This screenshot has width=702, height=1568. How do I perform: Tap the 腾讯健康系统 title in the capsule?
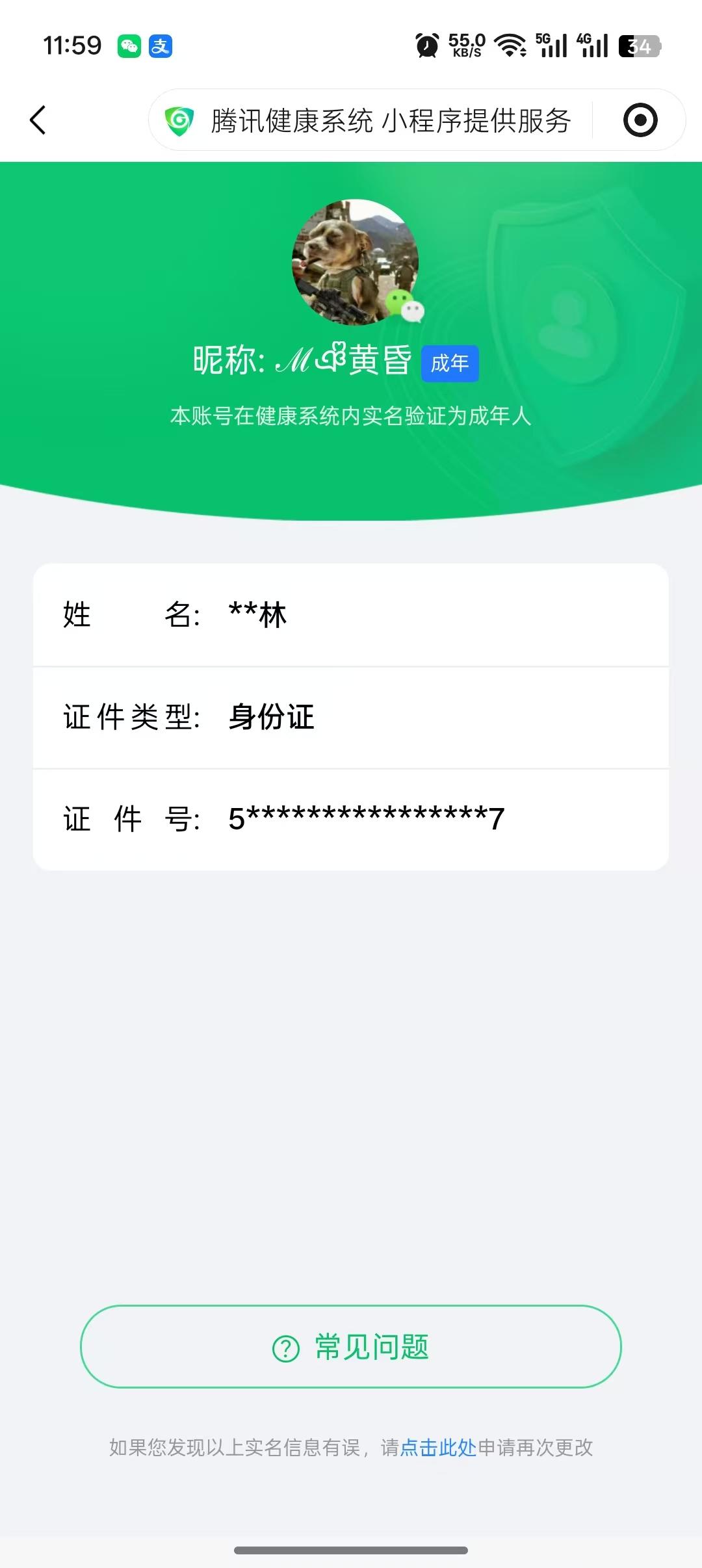pos(390,120)
